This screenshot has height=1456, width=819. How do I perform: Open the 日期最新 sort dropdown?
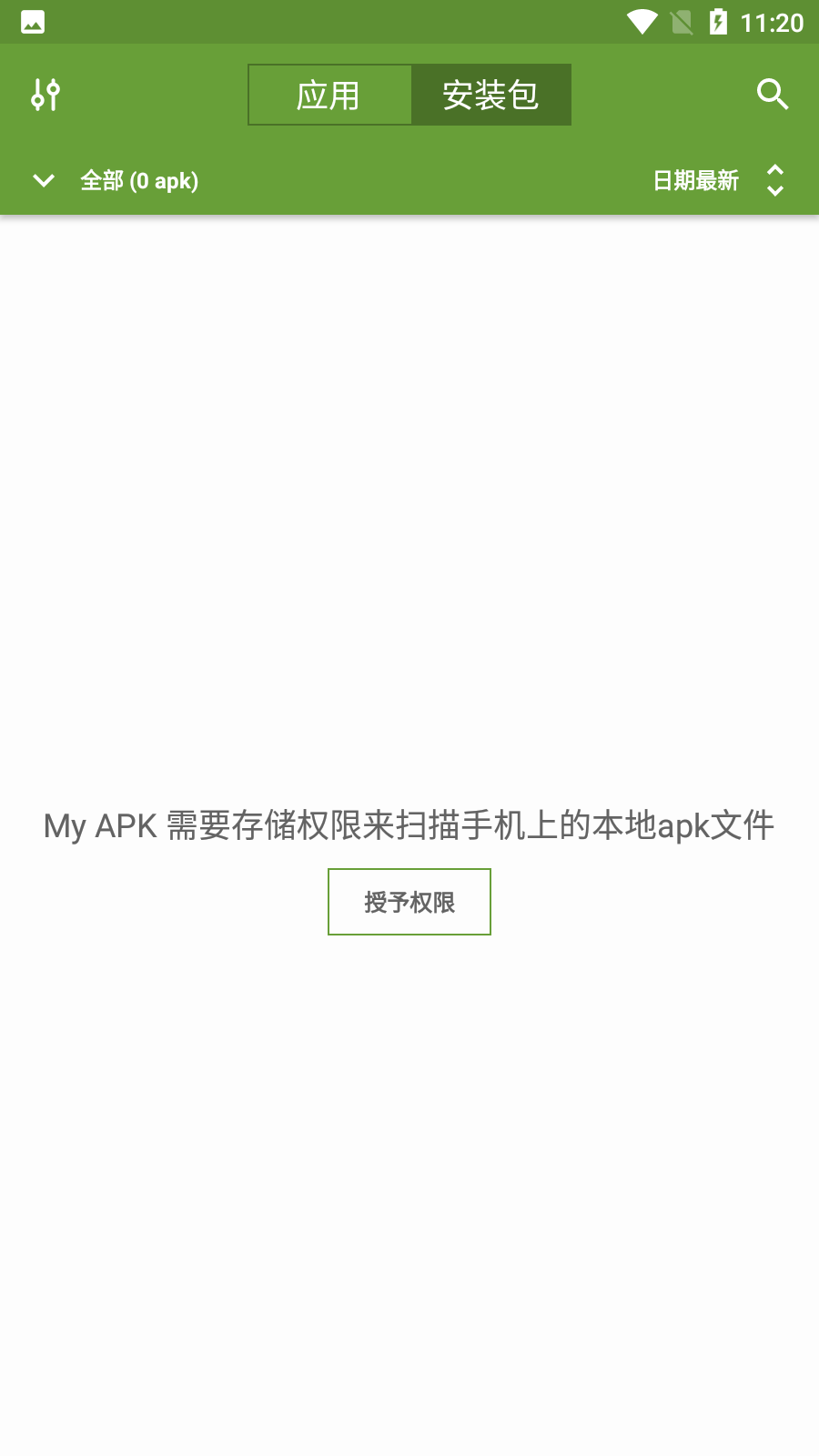click(696, 180)
